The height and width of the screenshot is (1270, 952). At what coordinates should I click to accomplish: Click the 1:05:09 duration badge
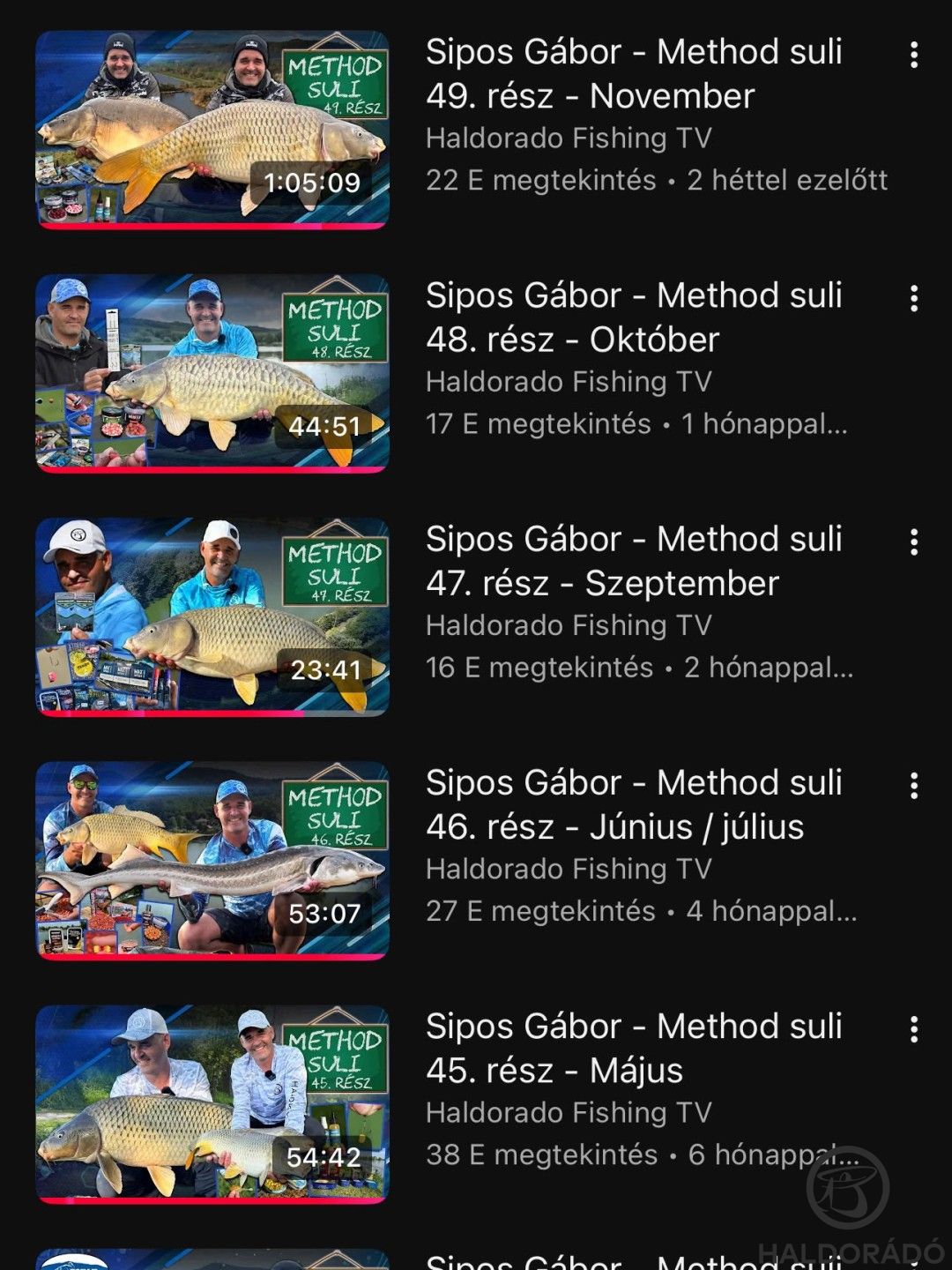pyautogui.click(x=311, y=184)
